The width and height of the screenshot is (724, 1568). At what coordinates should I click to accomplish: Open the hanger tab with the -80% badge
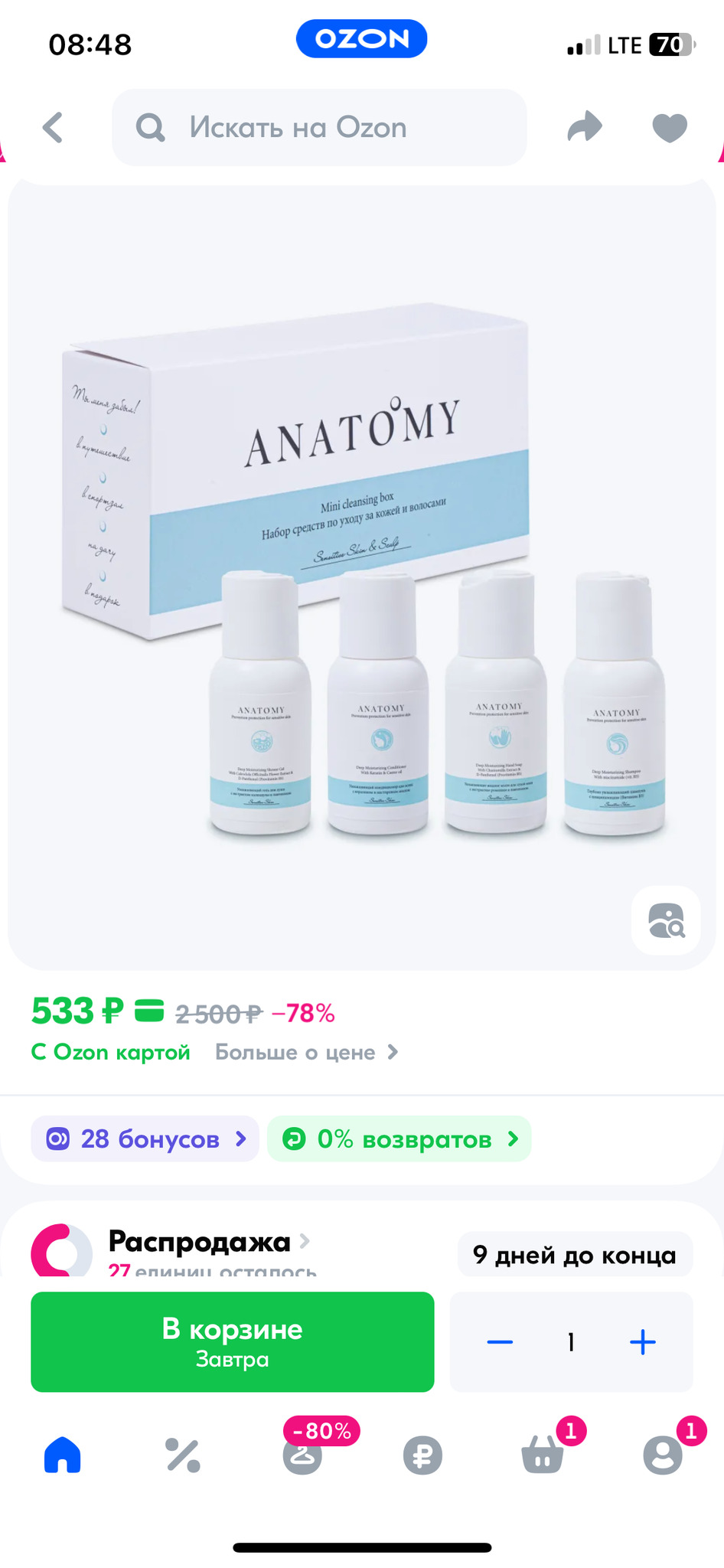pos(303,1455)
